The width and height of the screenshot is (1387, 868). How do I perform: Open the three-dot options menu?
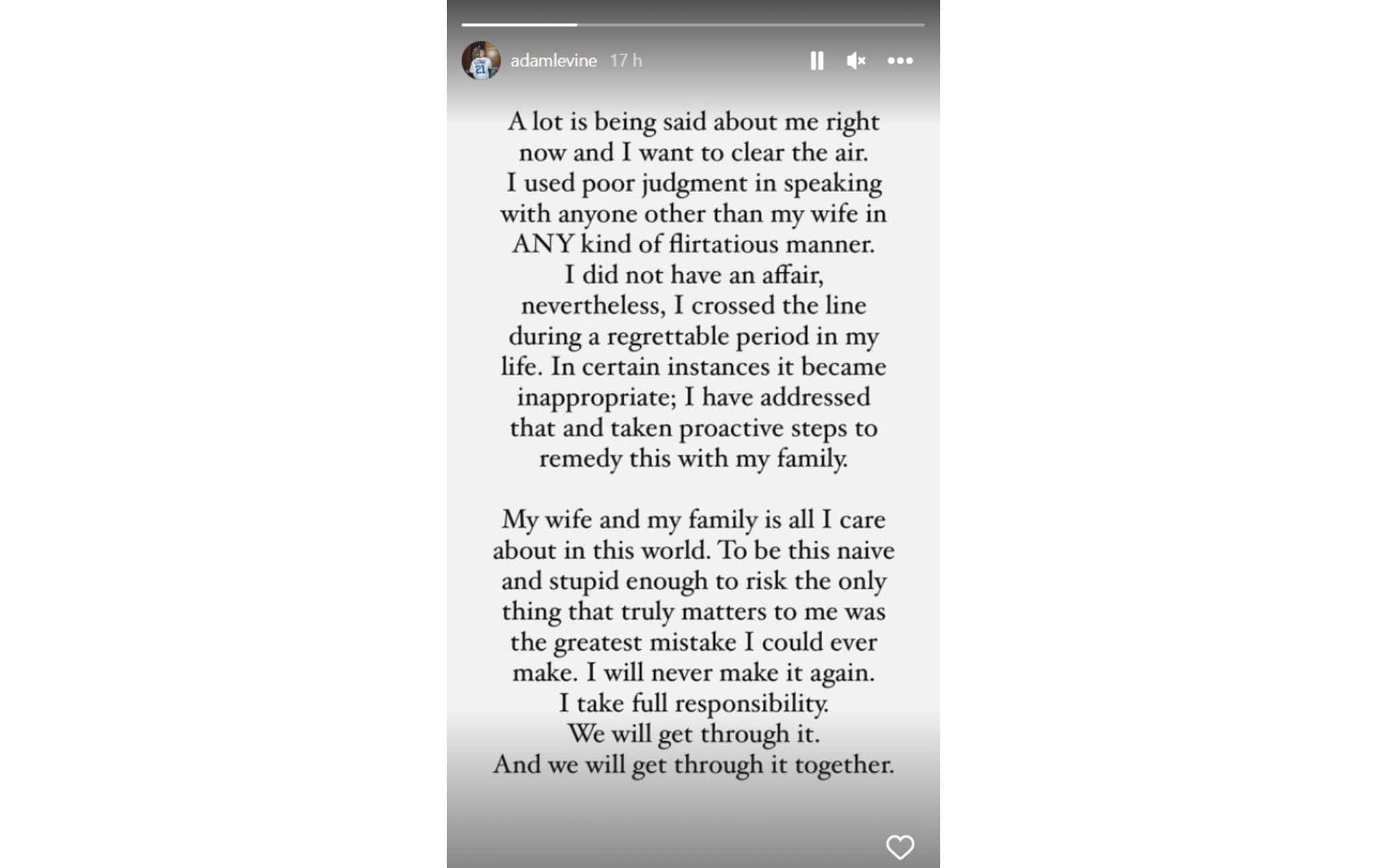(x=900, y=61)
